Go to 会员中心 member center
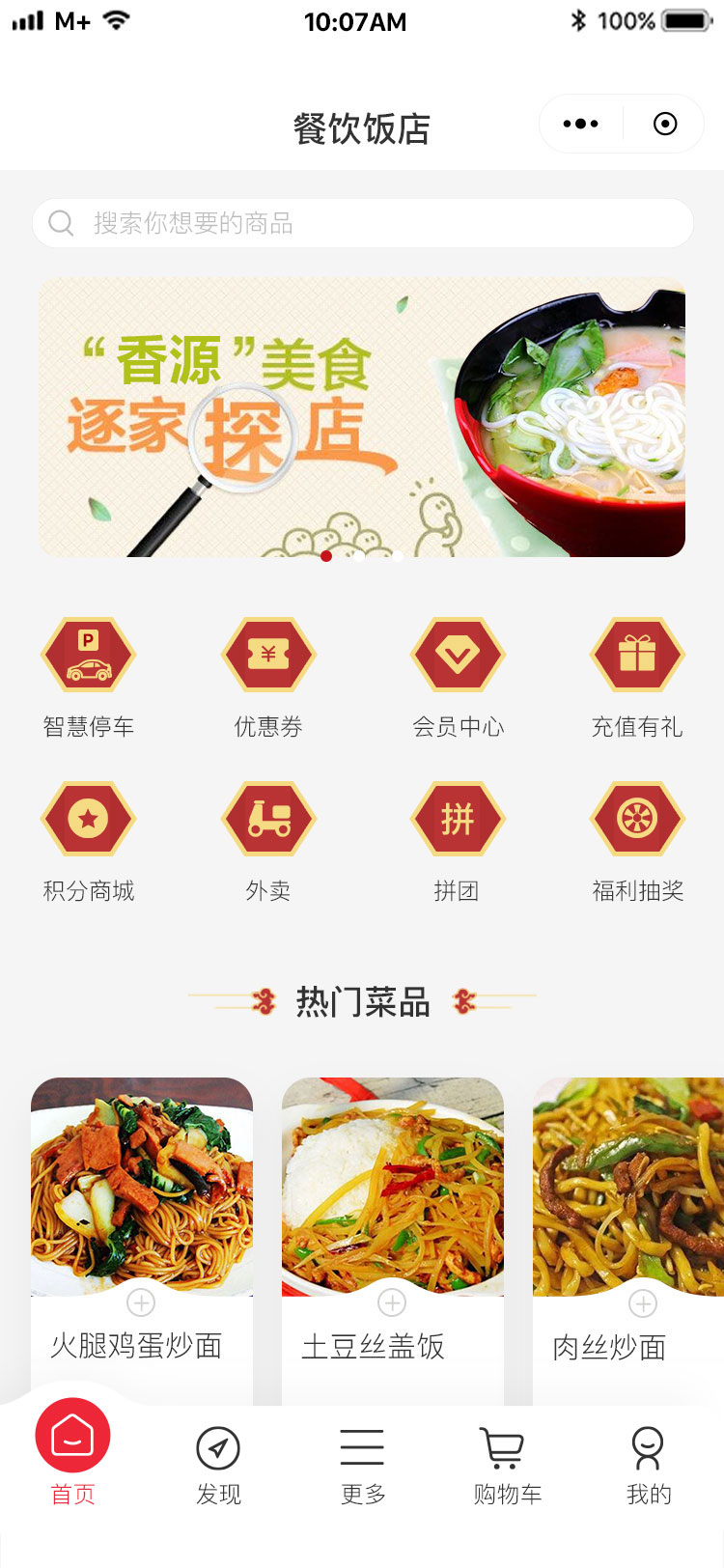Screen dimensions: 724x1568 pyautogui.click(x=458, y=677)
